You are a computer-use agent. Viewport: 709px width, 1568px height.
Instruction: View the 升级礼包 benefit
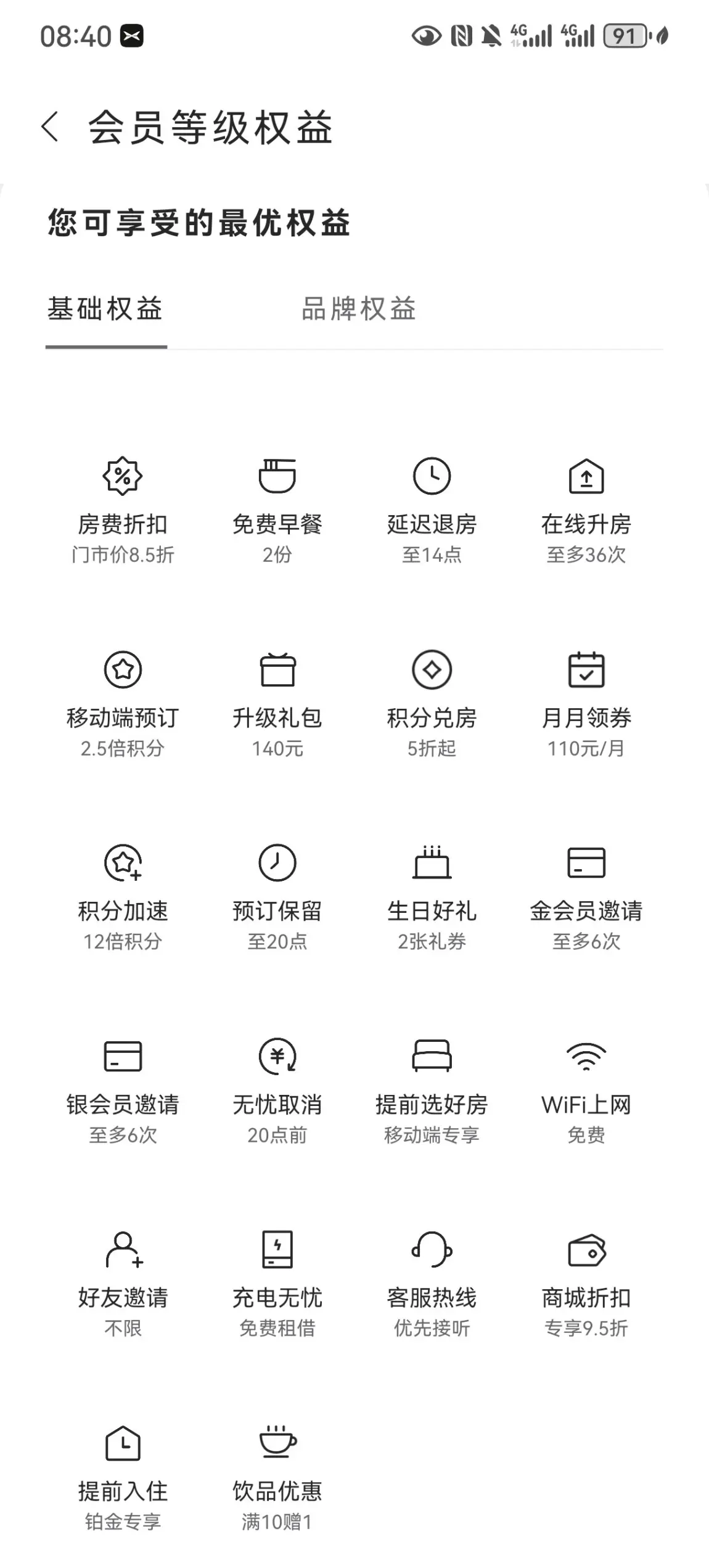click(x=277, y=704)
